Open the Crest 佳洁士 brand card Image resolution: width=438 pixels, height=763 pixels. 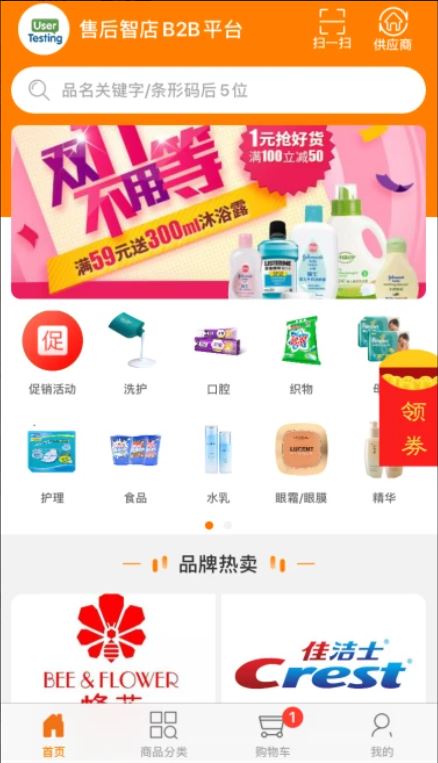[323, 648]
